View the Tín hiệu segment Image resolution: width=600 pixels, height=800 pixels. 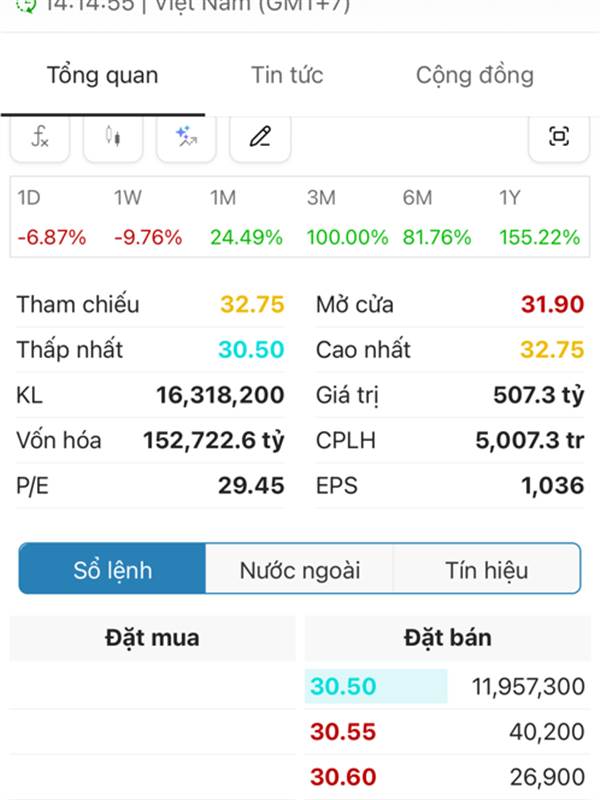[486, 570]
